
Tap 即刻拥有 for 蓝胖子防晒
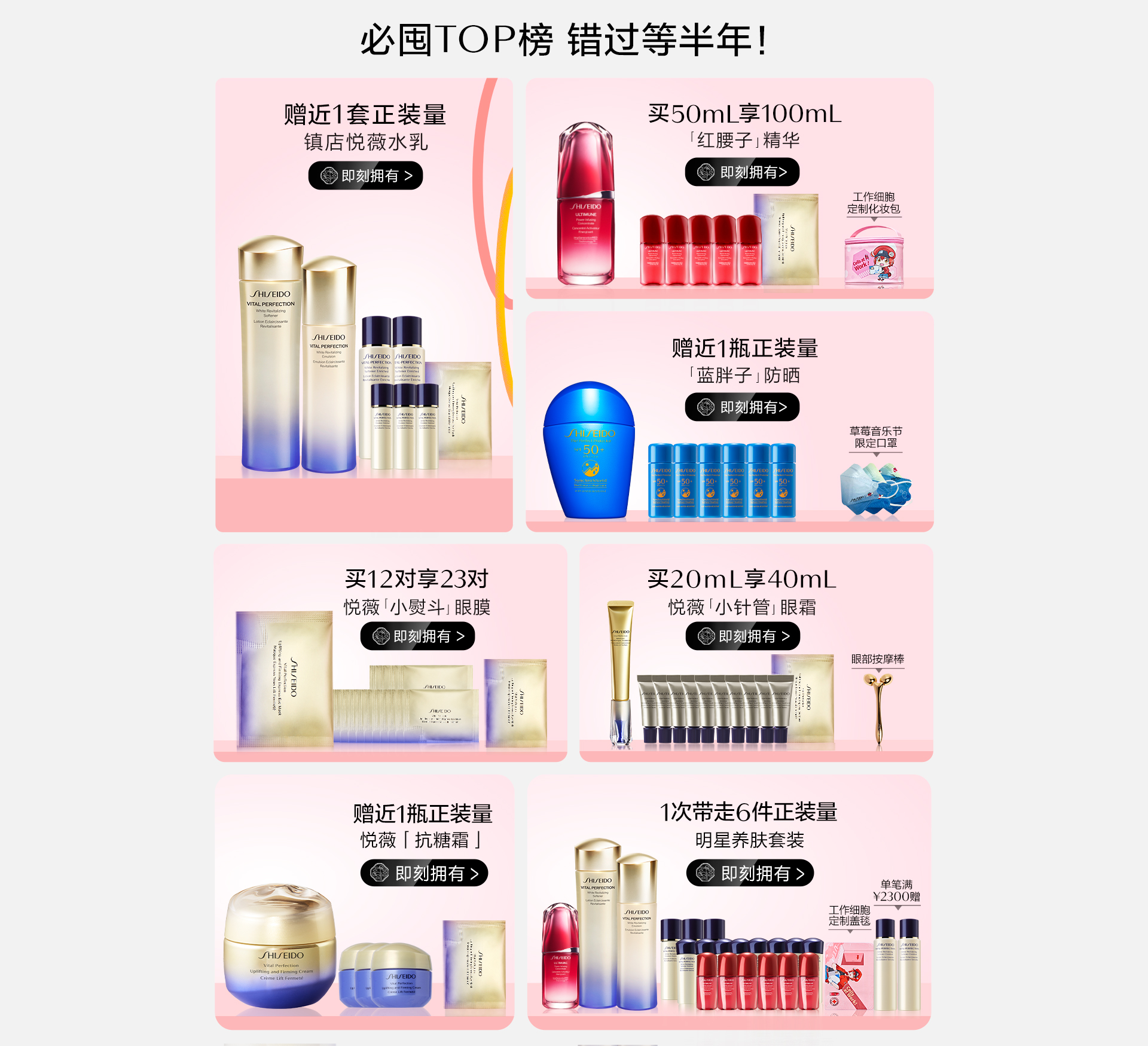pos(742,407)
